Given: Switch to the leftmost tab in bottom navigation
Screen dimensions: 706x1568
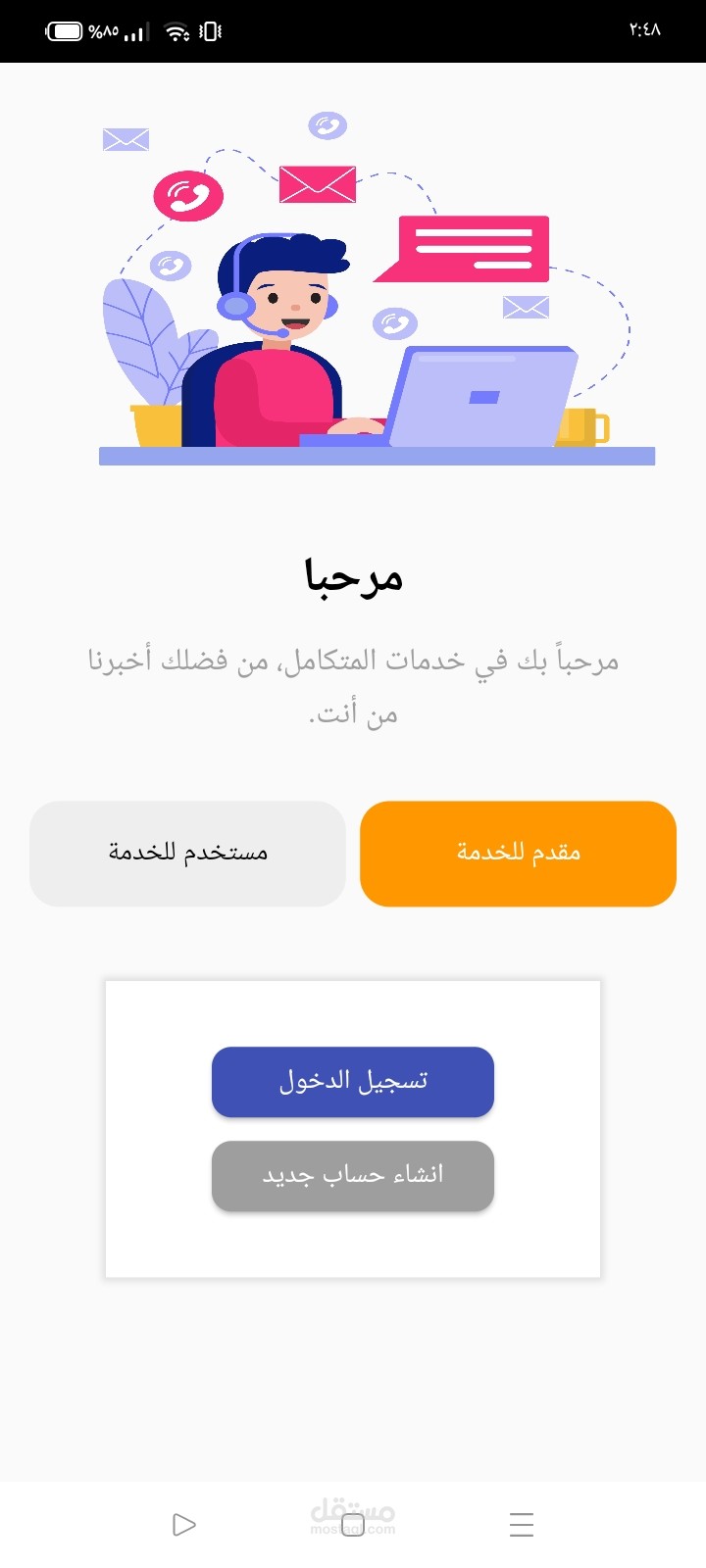Looking at the screenshot, I should 183,1524.
